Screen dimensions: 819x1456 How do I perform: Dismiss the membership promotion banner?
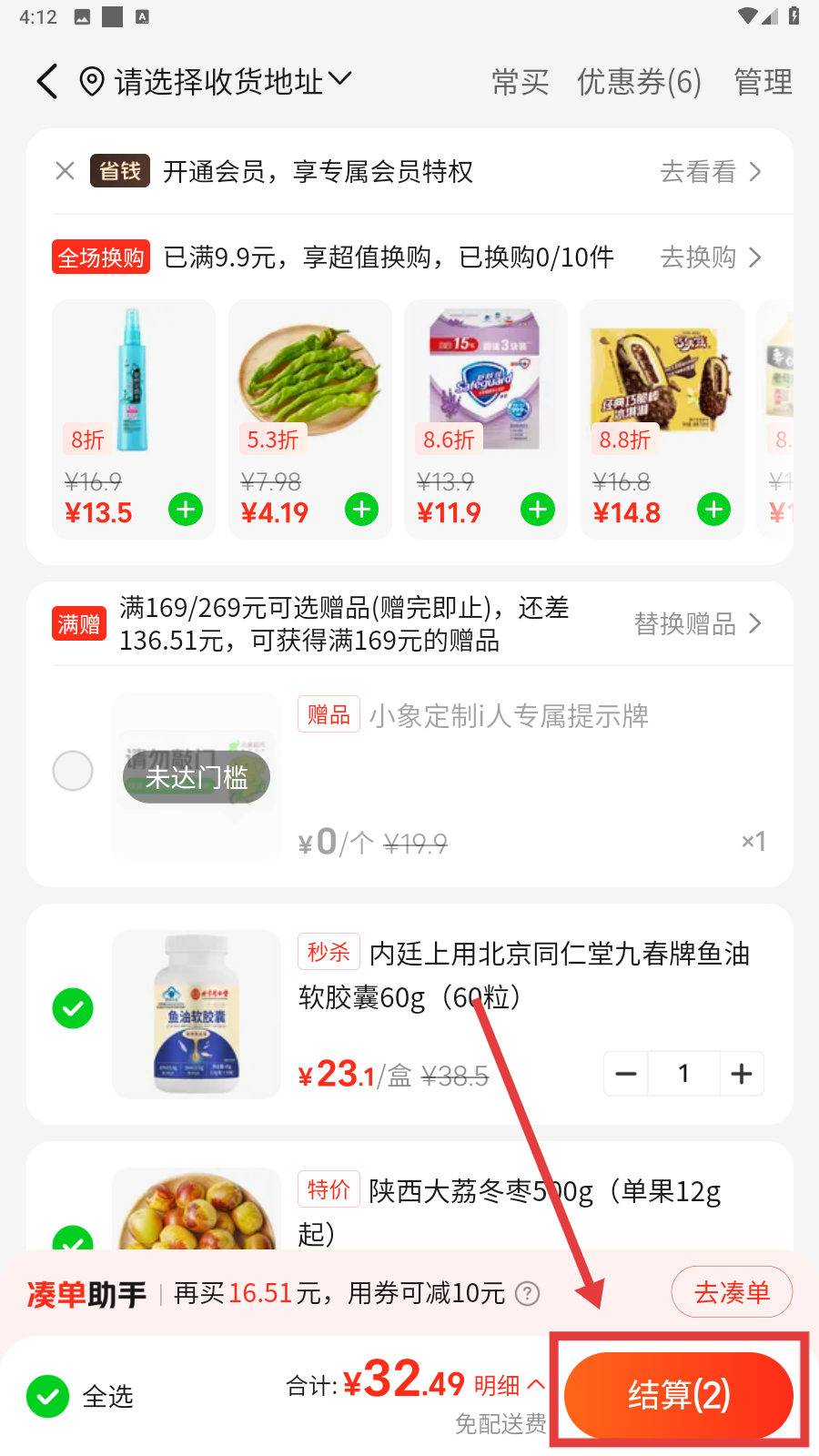coord(65,171)
